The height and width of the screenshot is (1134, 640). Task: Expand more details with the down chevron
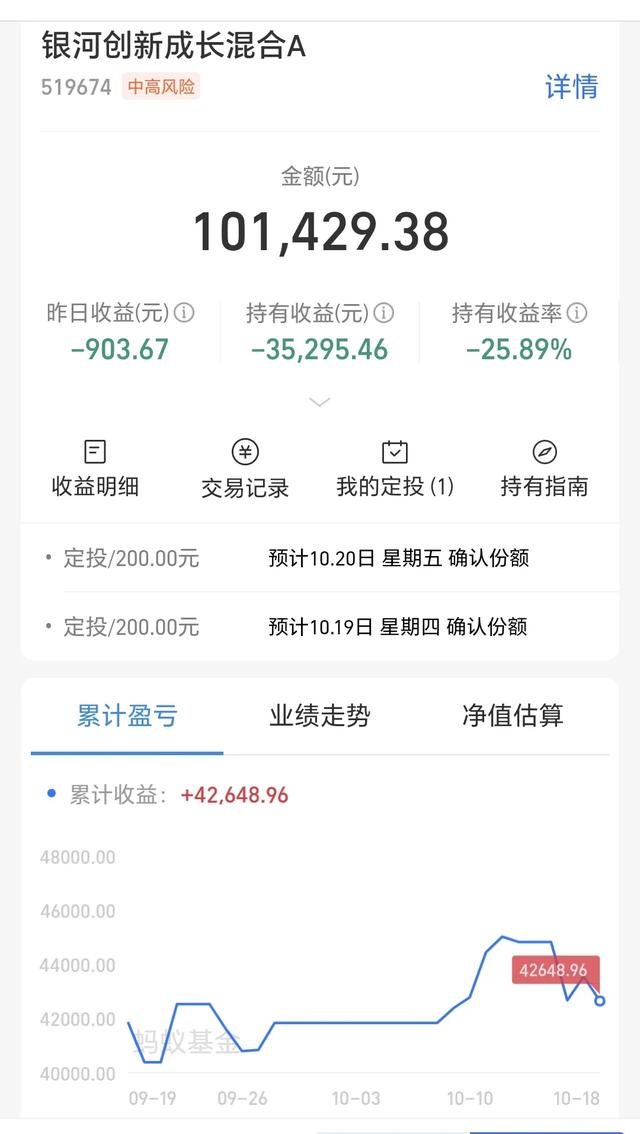[x=320, y=401]
